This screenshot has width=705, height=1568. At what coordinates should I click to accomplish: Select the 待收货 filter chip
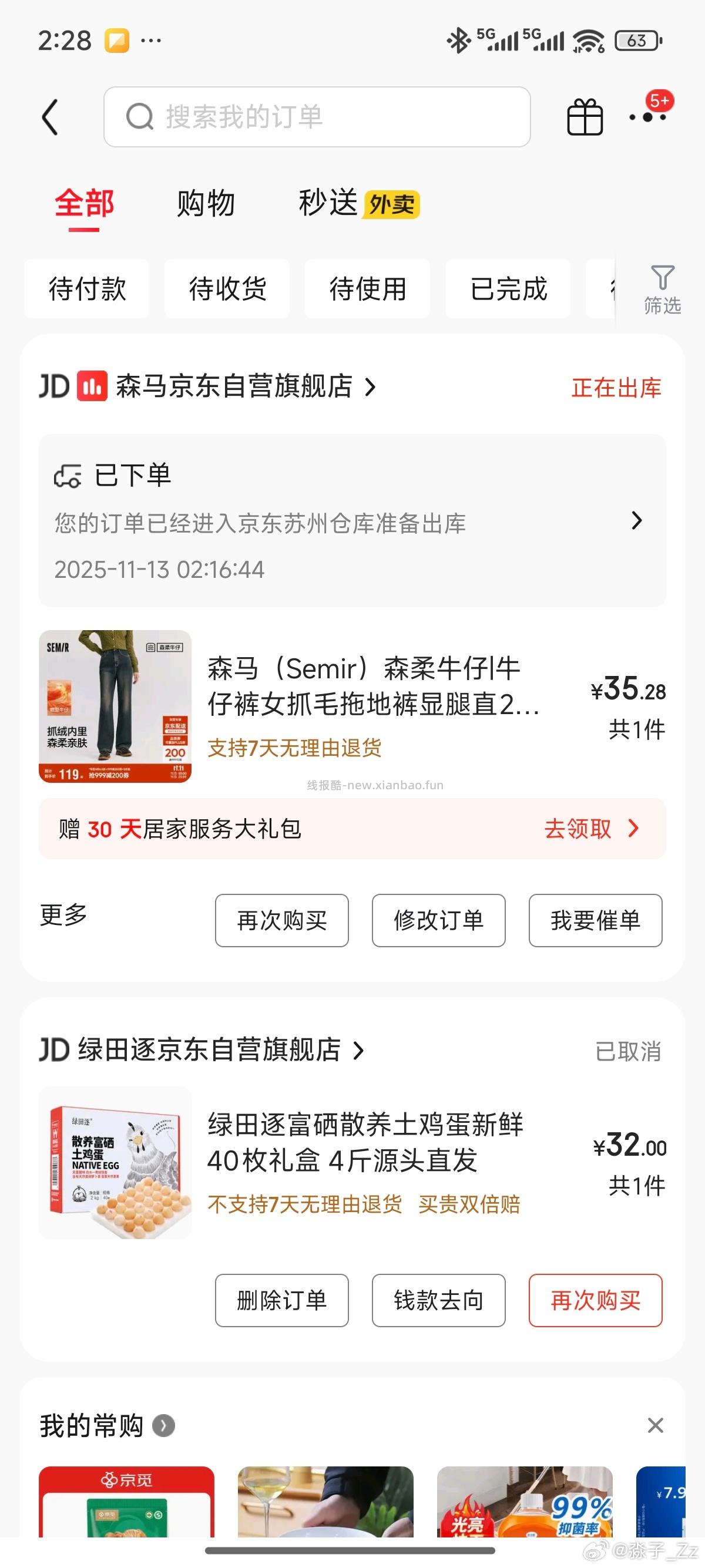pyautogui.click(x=227, y=289)
